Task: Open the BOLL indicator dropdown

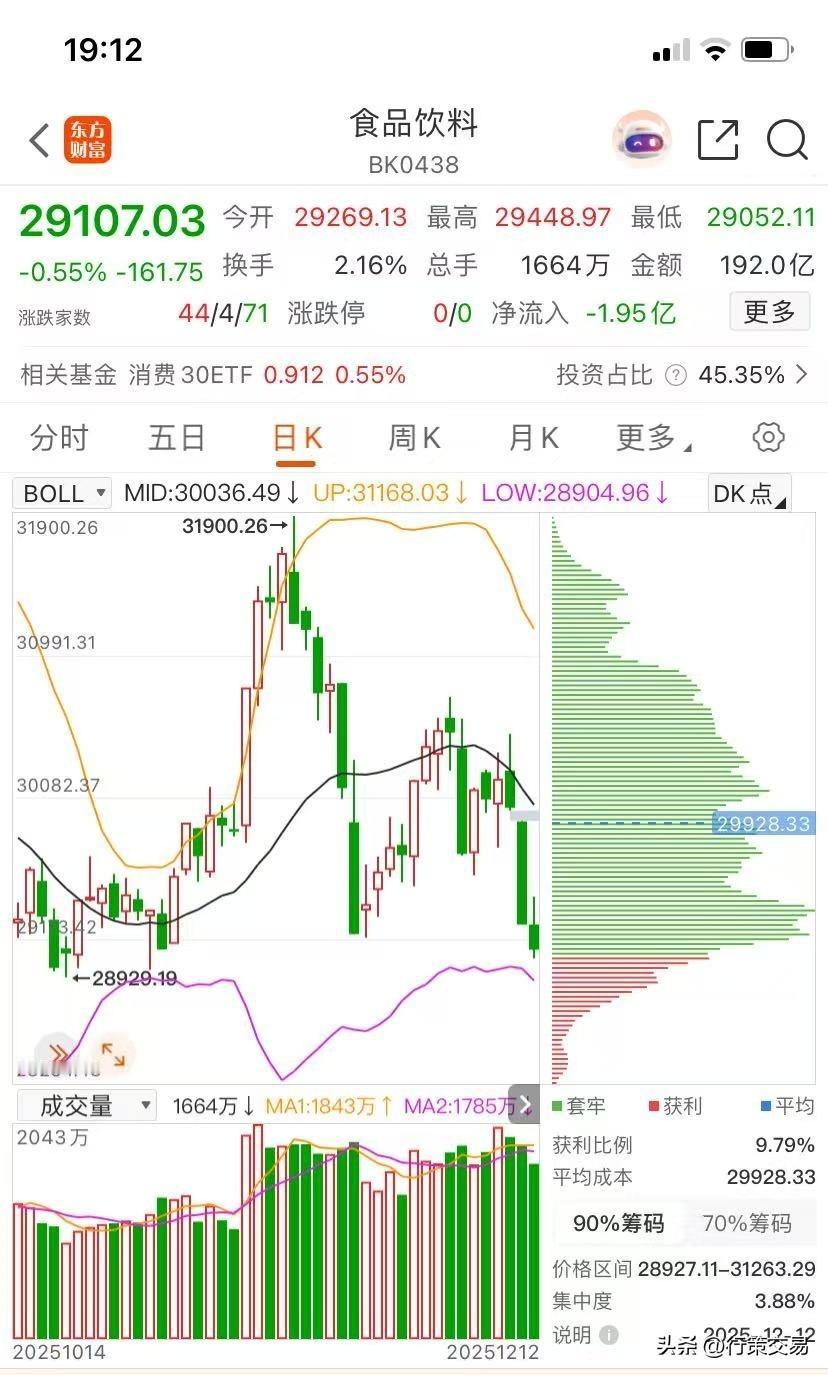Action: [60, 493]
